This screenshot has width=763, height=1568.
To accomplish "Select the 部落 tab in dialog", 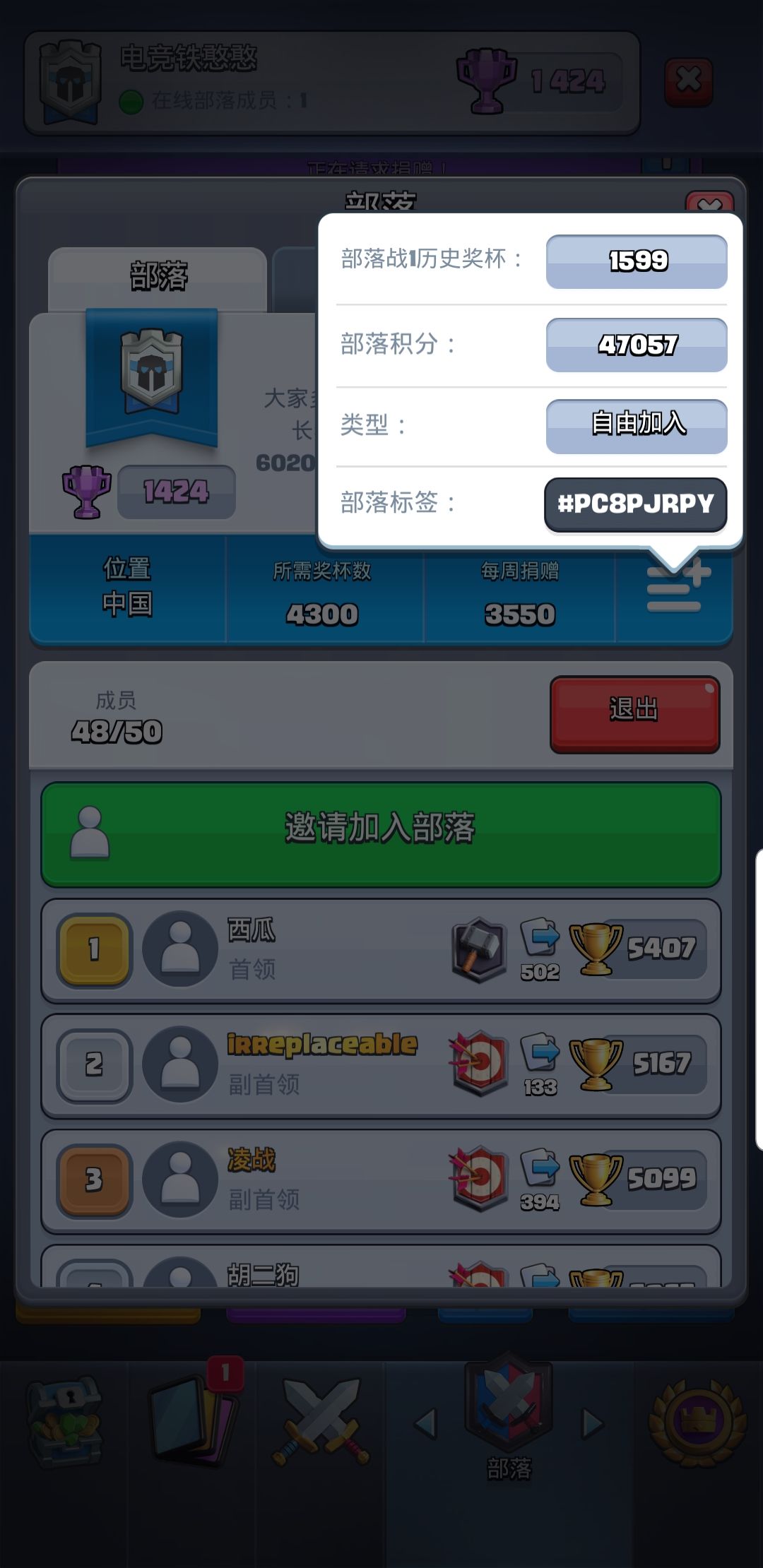I will pos(158,277).
